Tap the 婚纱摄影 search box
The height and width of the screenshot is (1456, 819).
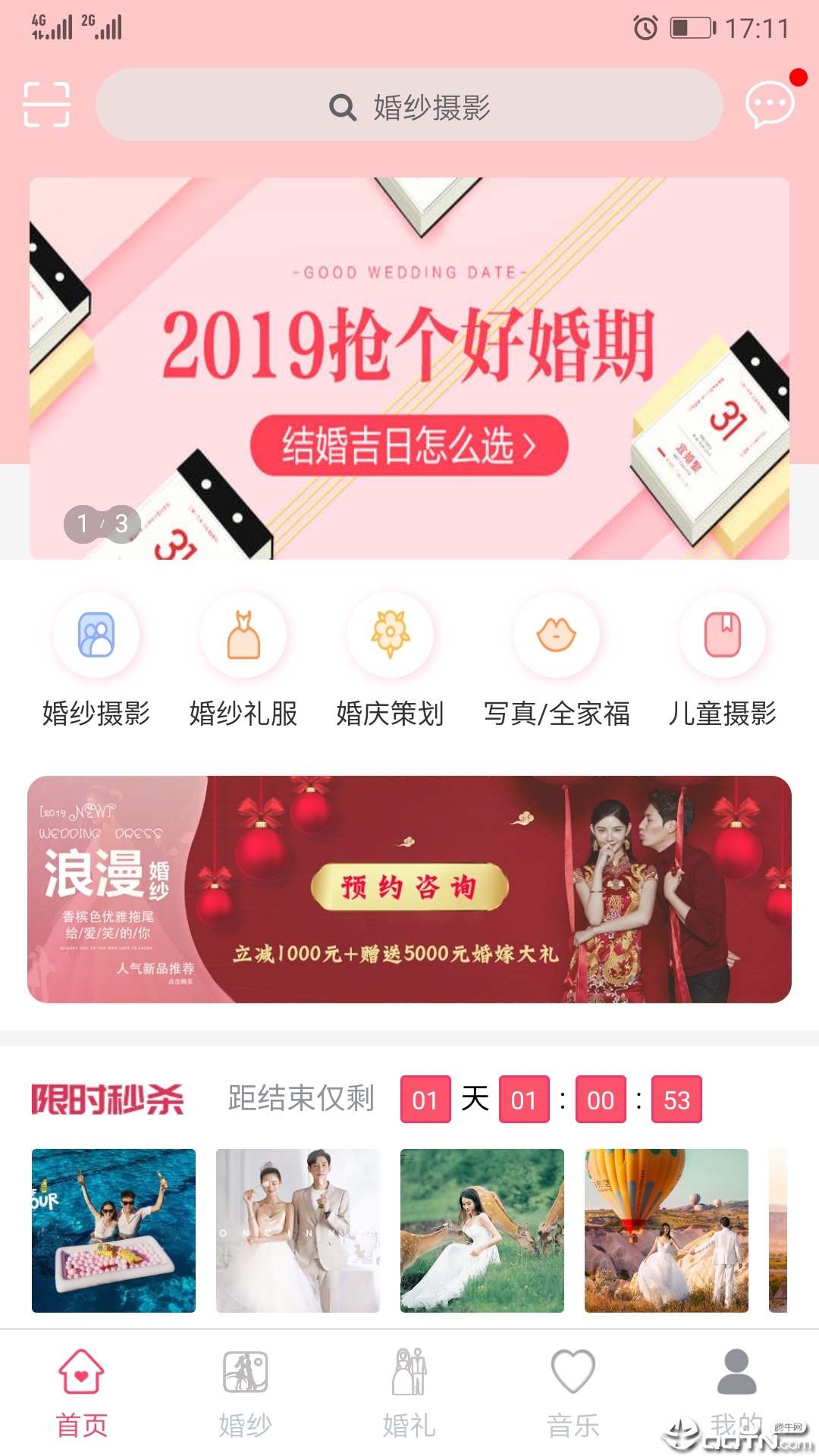pos(409,105)
